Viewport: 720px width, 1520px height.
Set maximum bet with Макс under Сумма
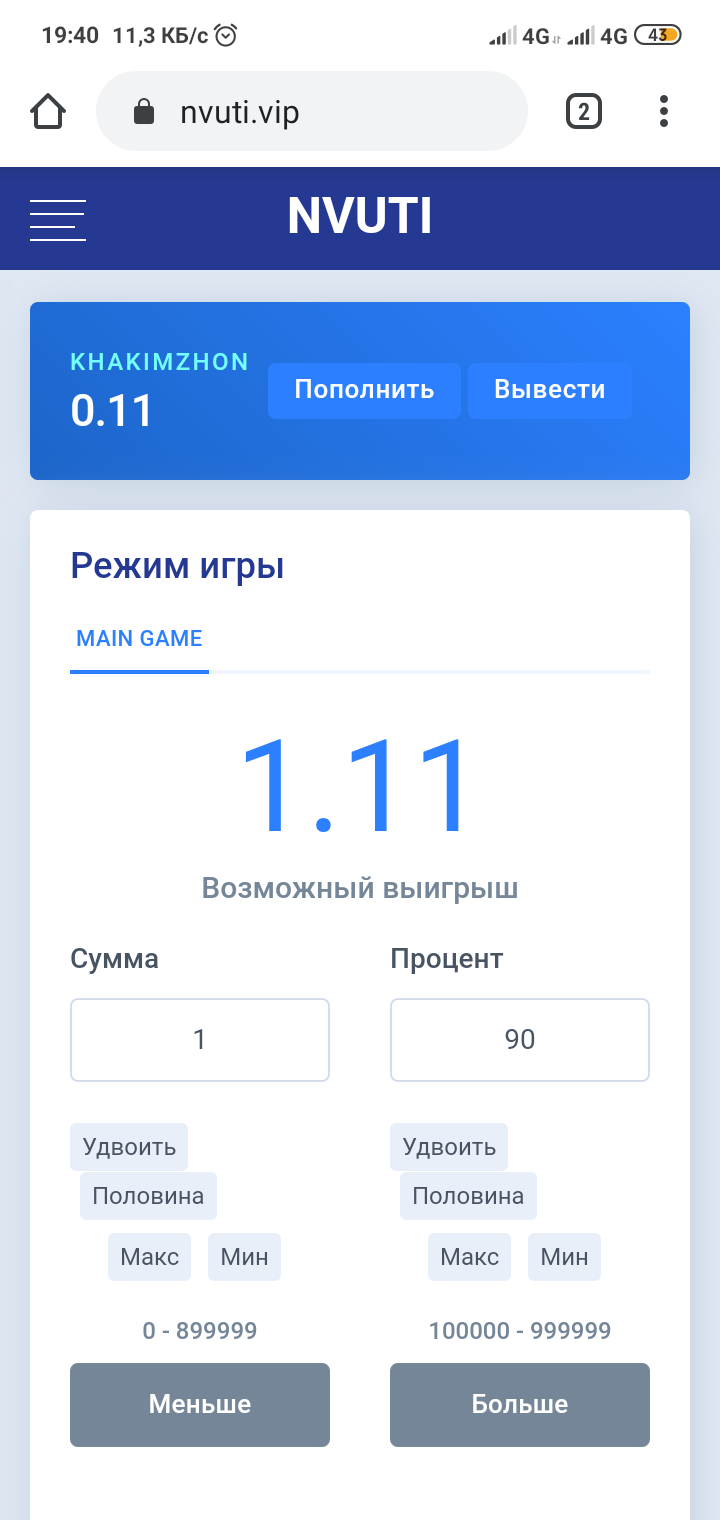tap(149, 1257)
